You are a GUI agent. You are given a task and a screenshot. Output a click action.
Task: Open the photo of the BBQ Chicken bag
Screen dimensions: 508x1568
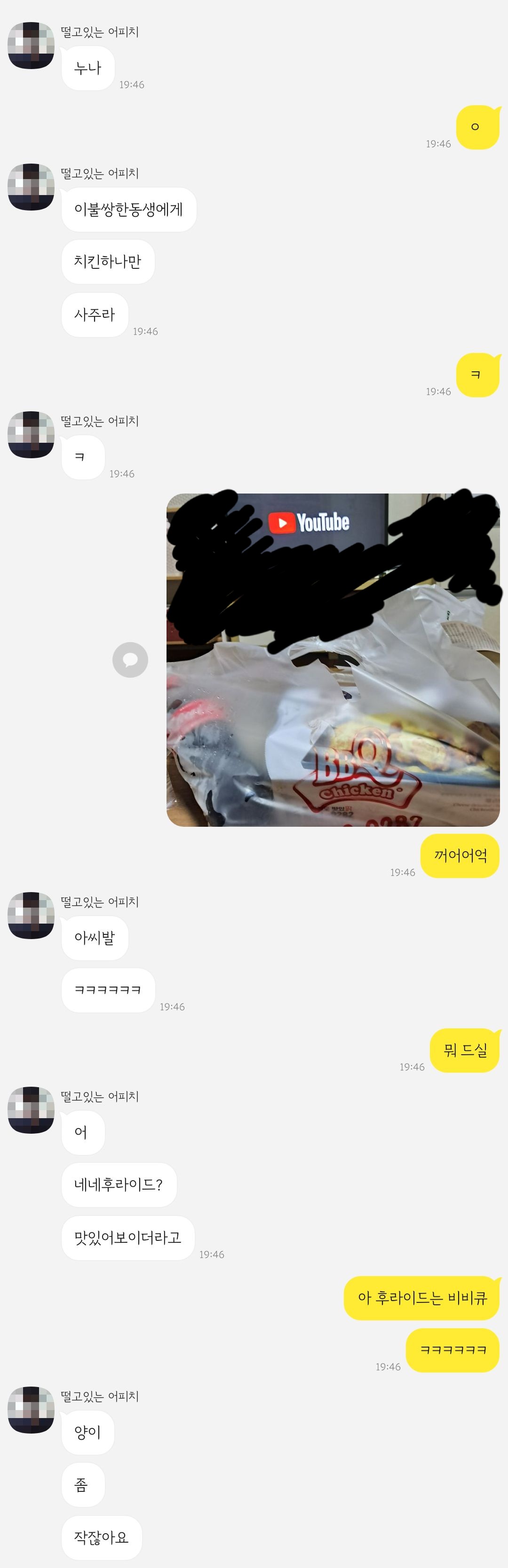(333, 660)
